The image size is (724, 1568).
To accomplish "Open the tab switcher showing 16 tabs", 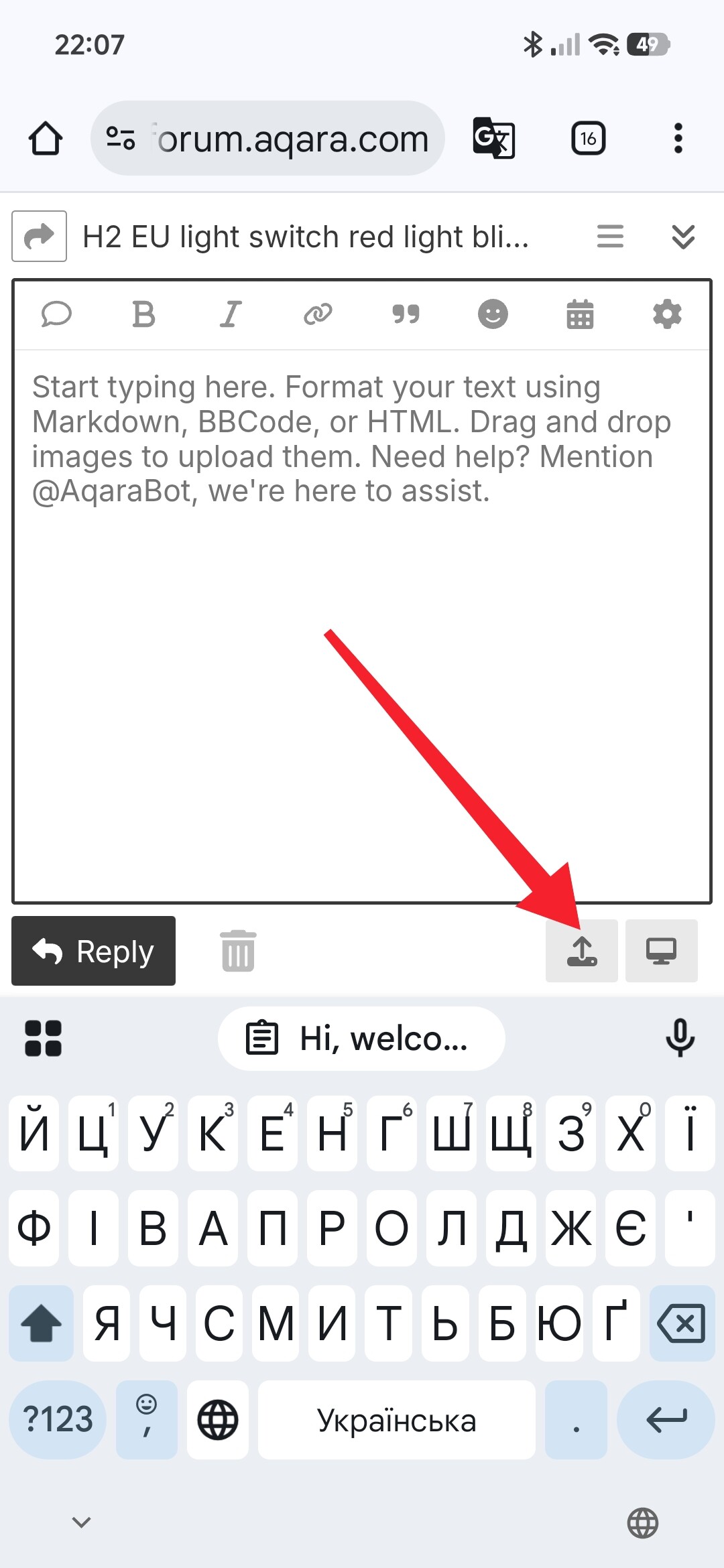I will pyautogui.click(x=588, y=139).
